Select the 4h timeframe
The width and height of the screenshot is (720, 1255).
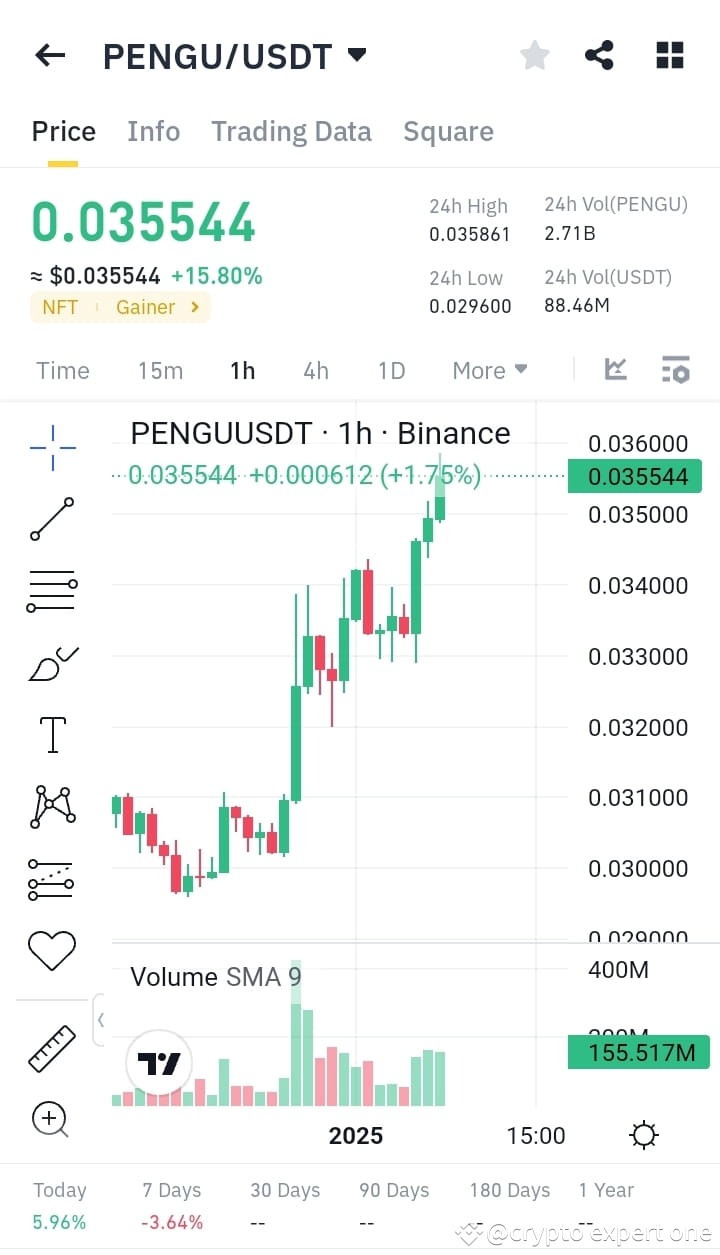pos(315,370)
